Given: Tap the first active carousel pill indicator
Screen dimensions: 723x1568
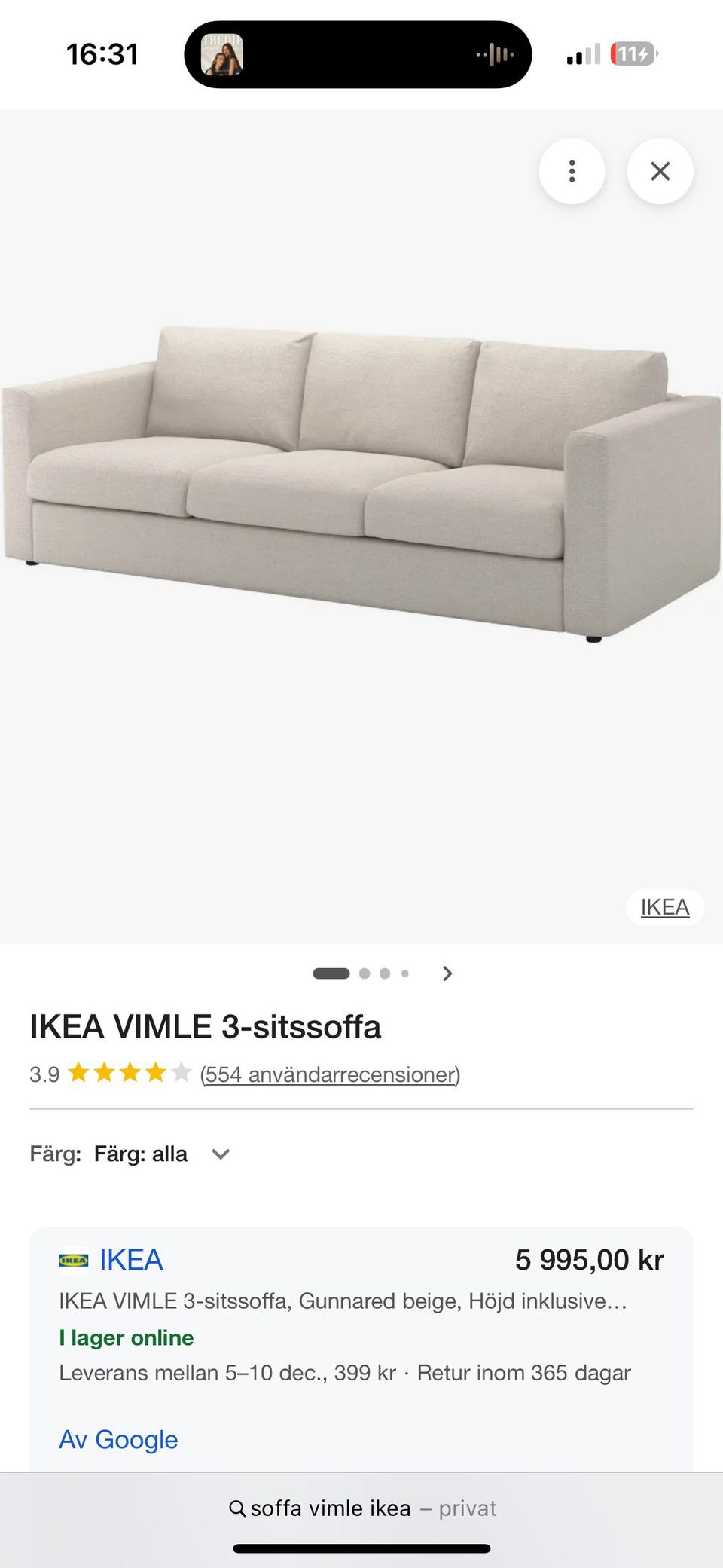Looking at the screenshot, I should [331, 973].
